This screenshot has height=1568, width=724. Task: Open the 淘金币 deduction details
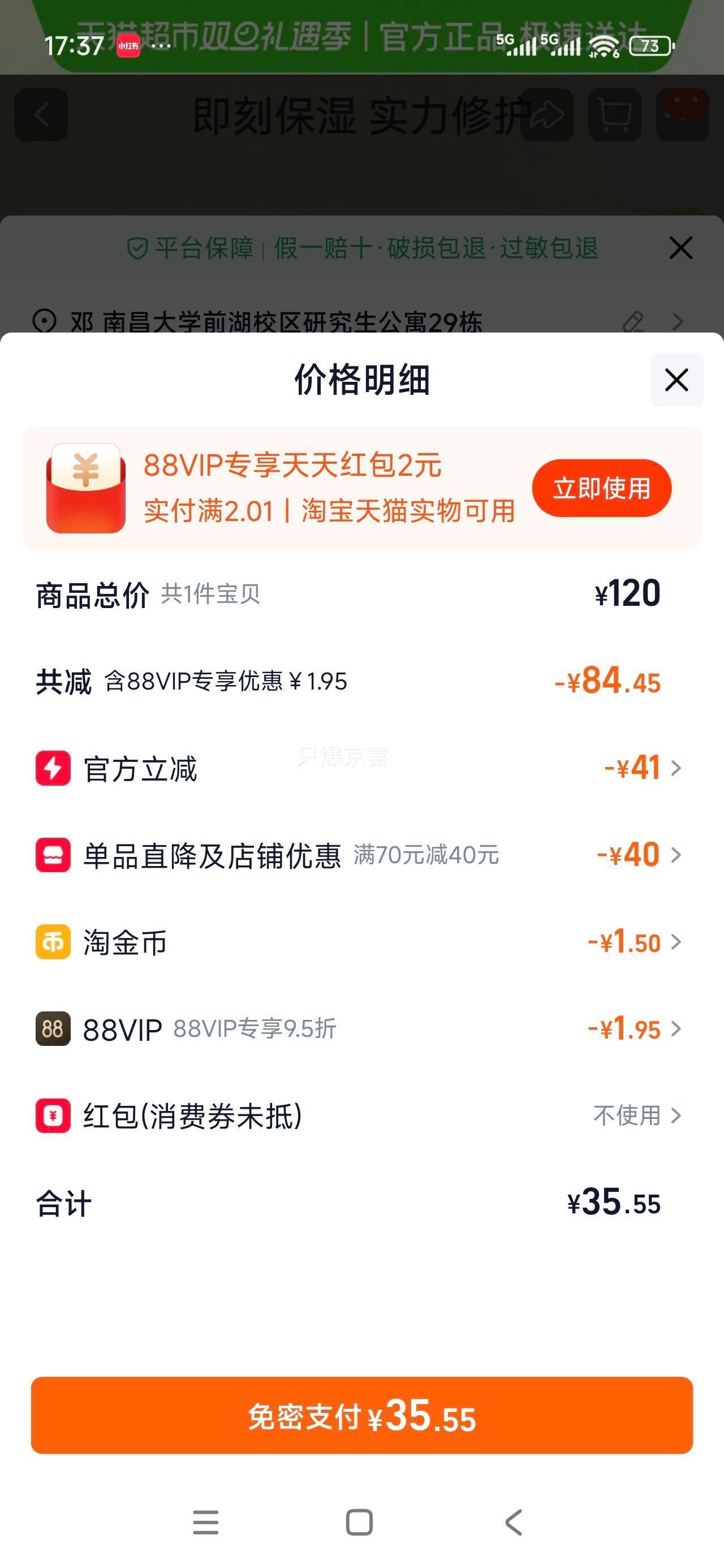click(x=675, y=942)
